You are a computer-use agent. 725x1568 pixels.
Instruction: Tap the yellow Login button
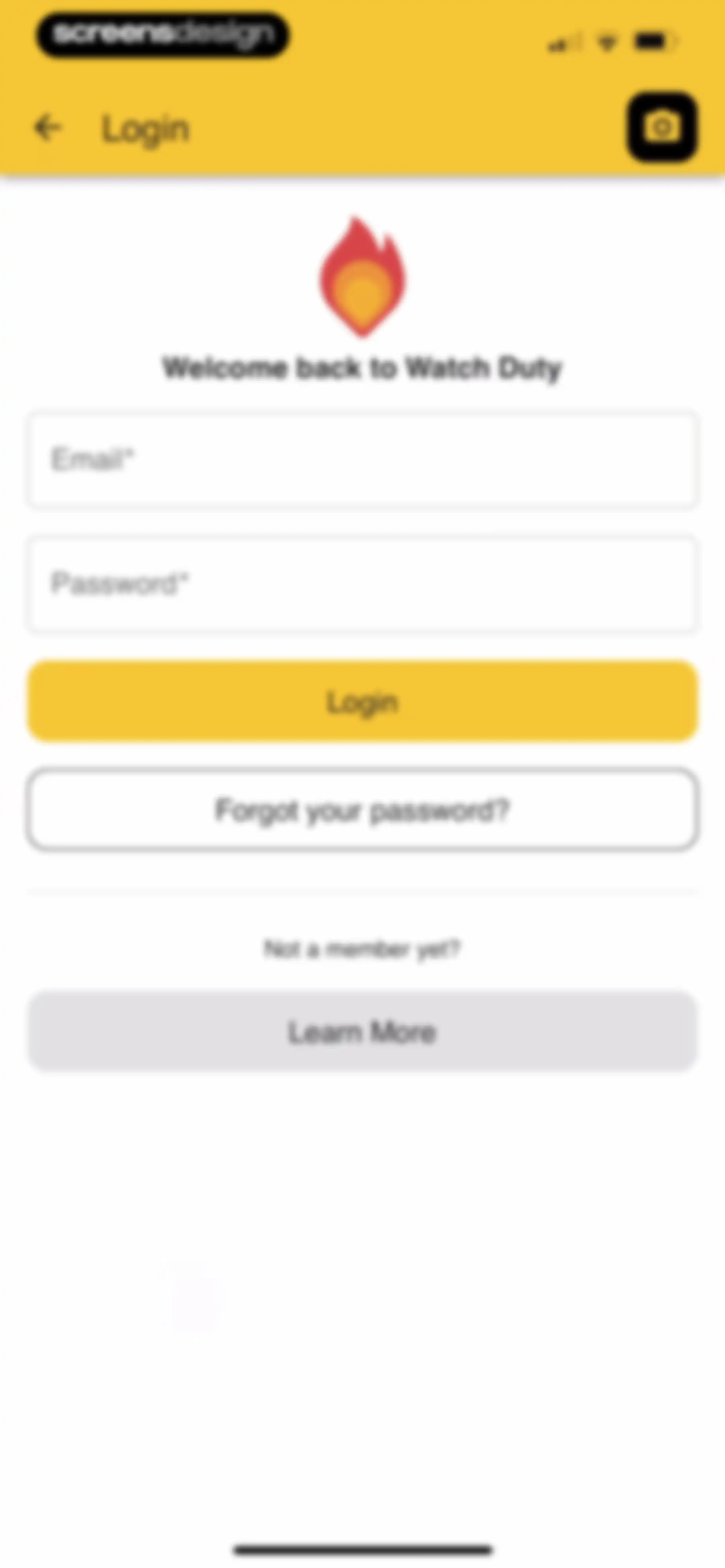pyautogui.click(x=362, y=701)
